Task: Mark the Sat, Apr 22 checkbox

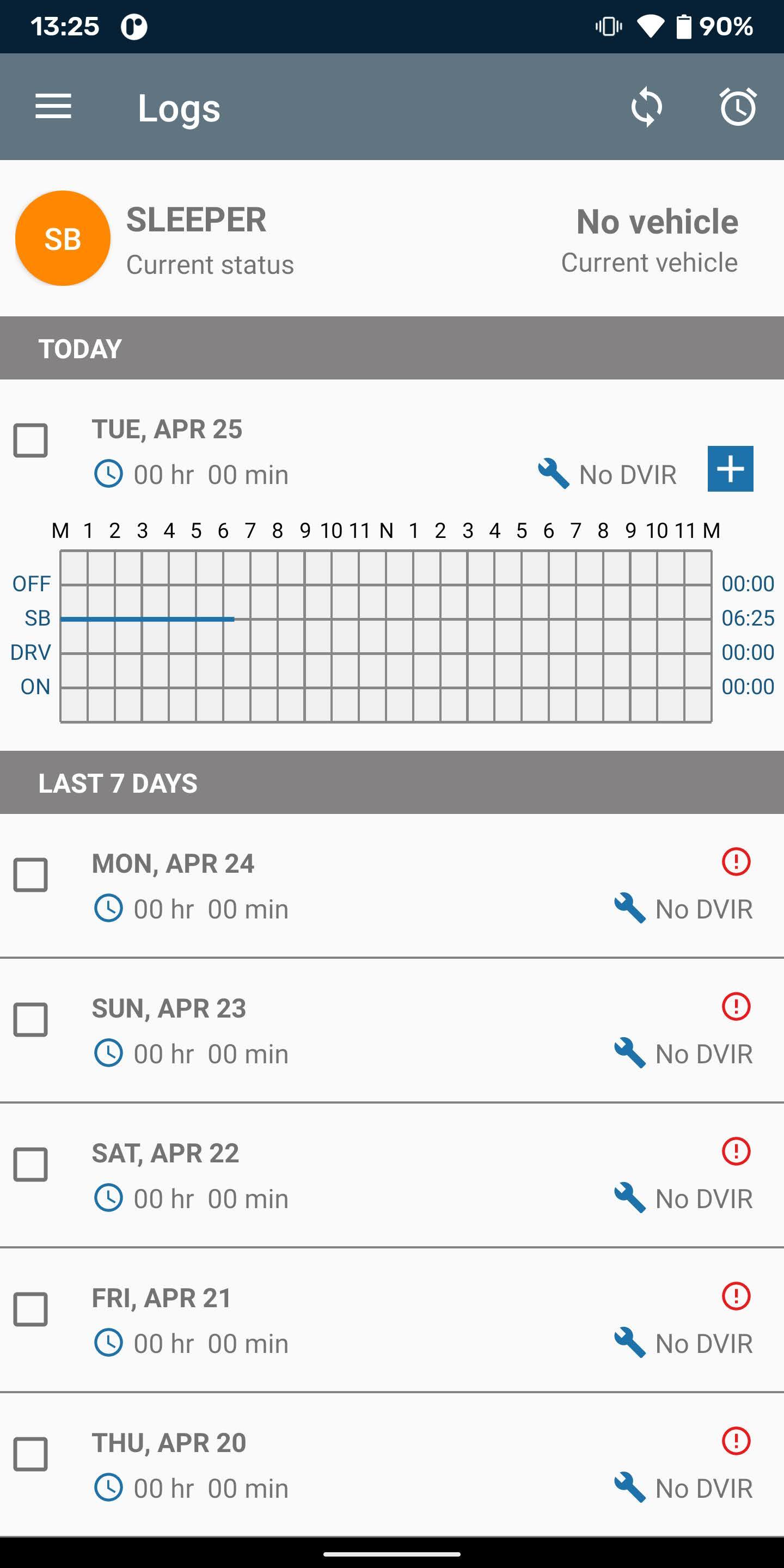Action: (30, 1165)
